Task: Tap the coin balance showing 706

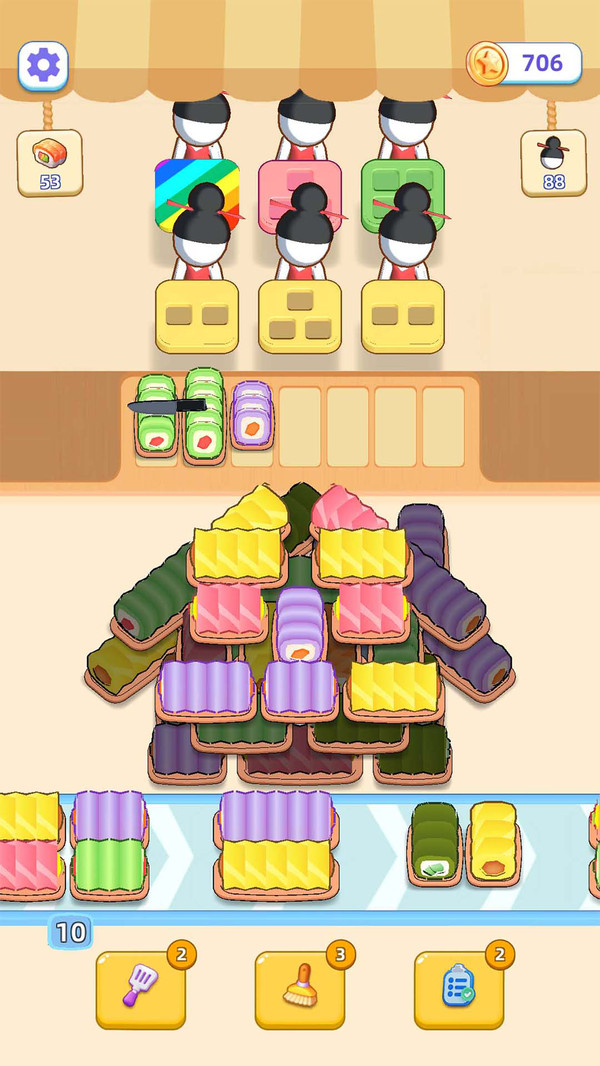Action: (x=525, y=63)
